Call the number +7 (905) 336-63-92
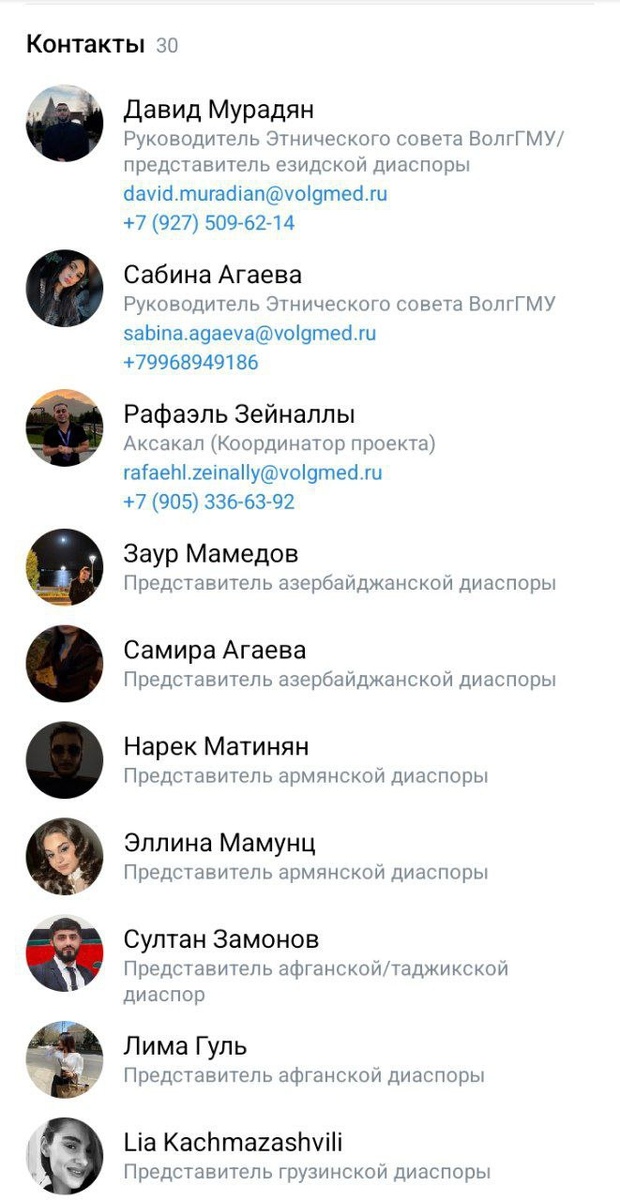The width and height of the screenshot is (620, 1200). click(209, 502)
